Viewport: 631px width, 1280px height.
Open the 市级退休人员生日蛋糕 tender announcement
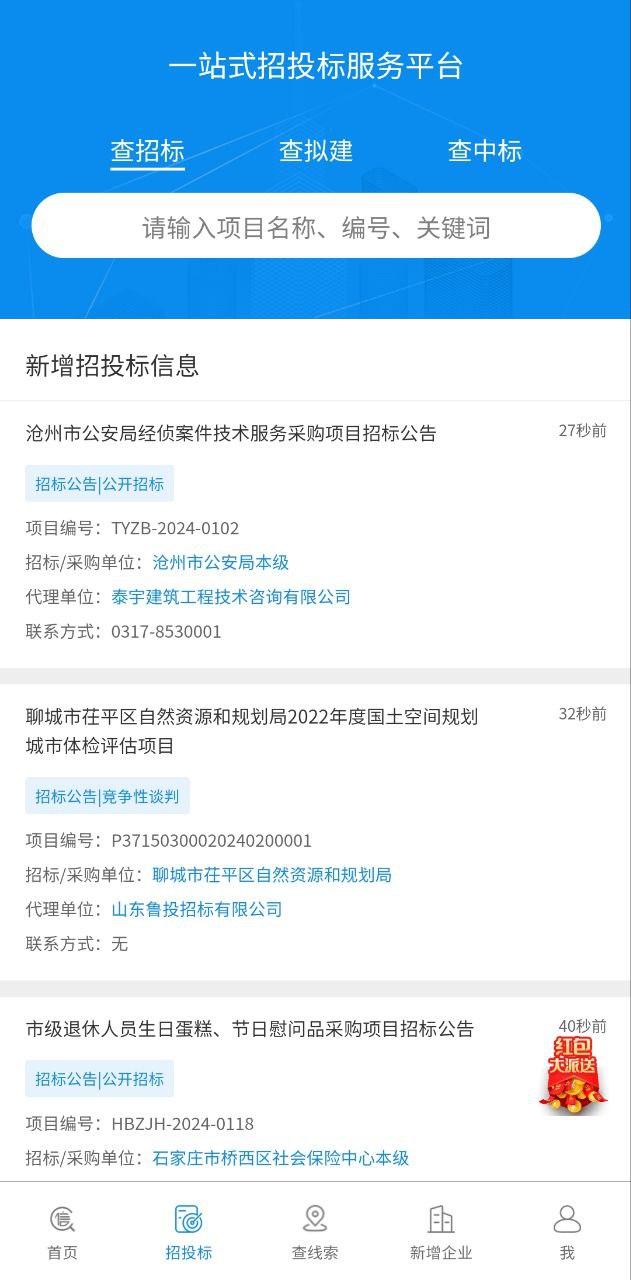point(249,1029)
